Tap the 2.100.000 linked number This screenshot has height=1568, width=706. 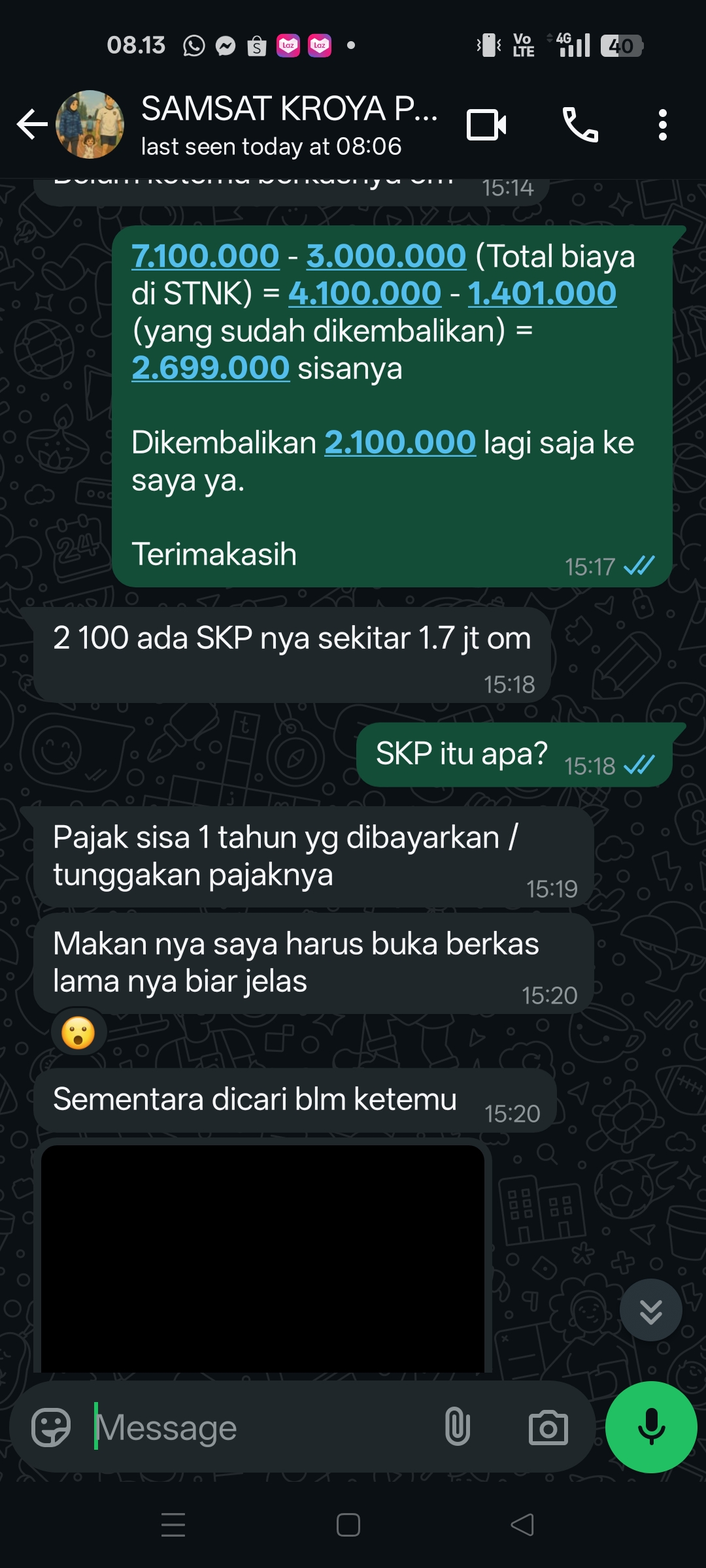tap(400, 442)
